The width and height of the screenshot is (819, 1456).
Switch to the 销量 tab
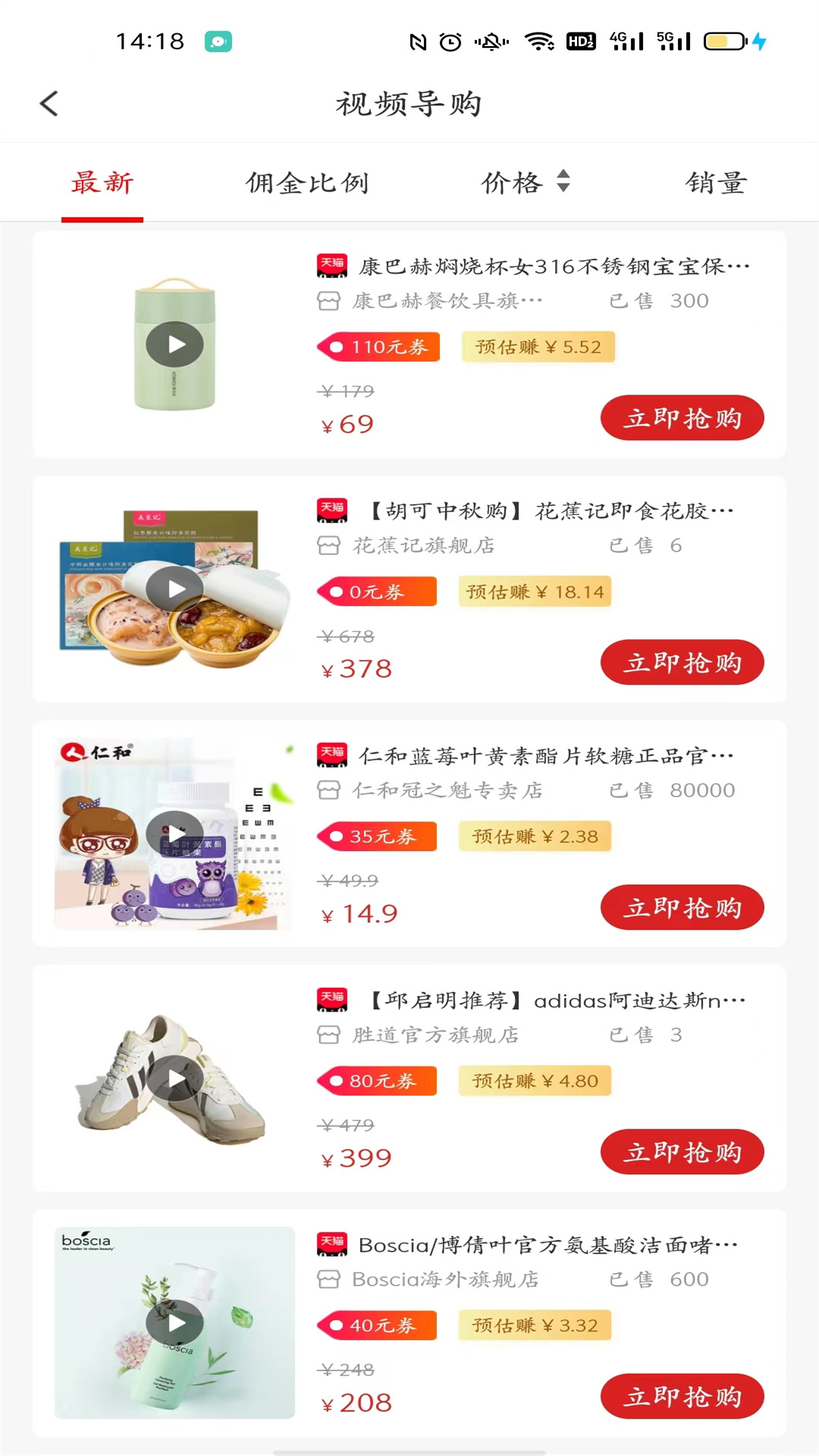pos(717,182)
